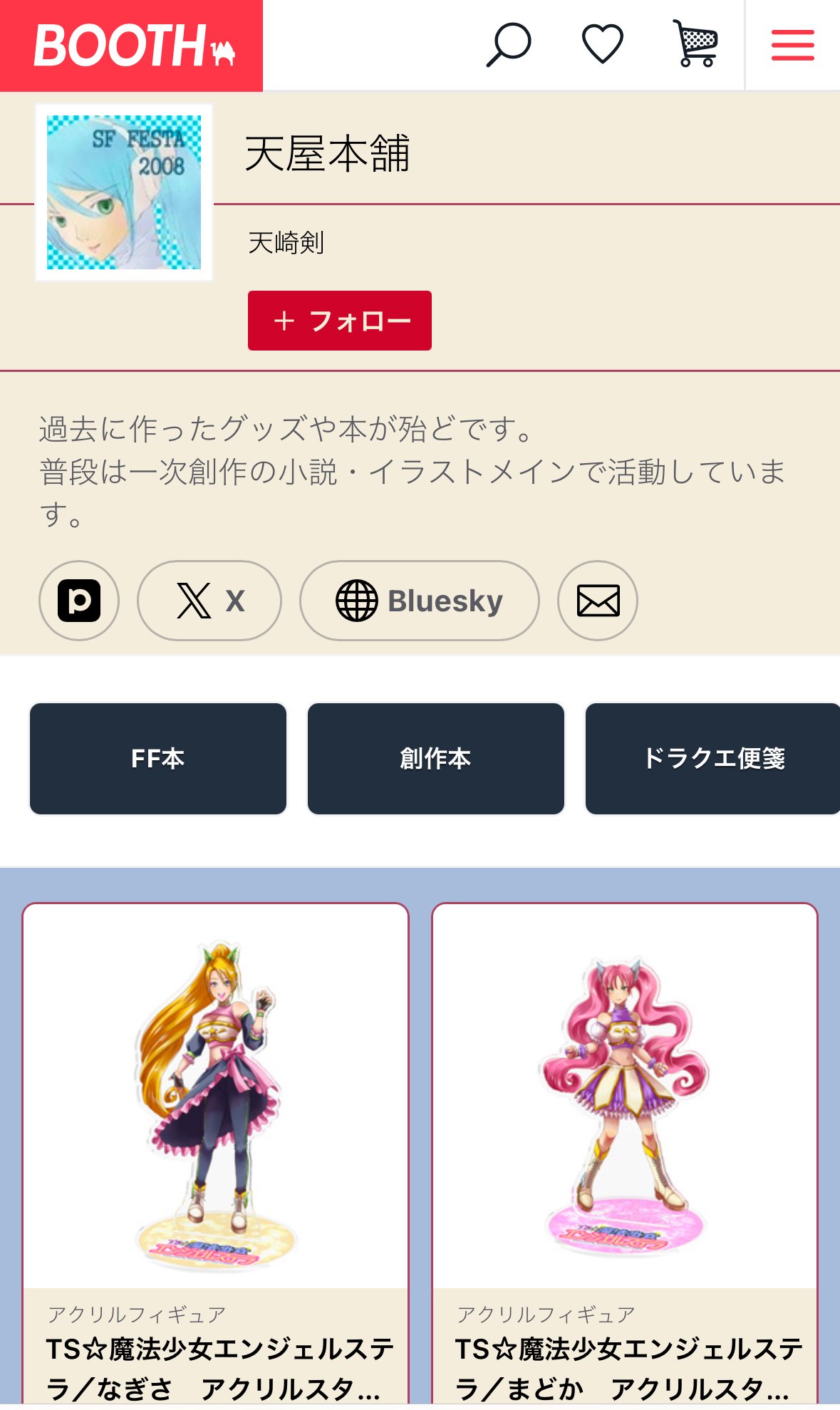The image size is (840, 1410).
Task: Follow the 天屋本舗 shop
Action: 340,321
